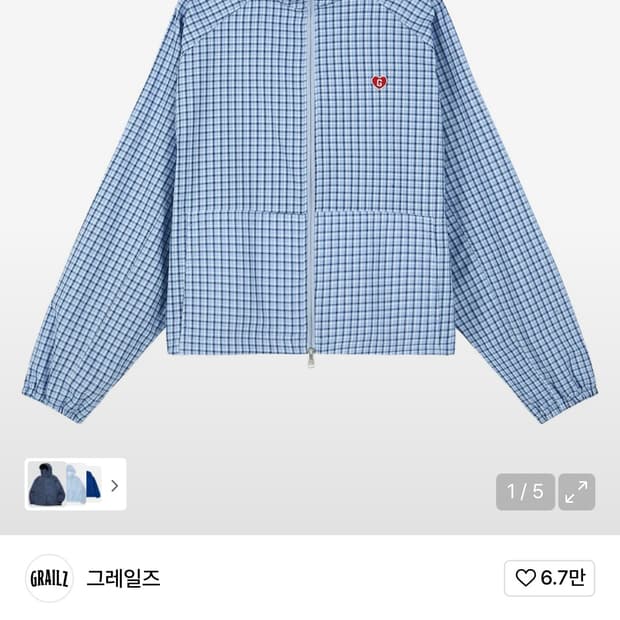Open the 그레일즈 brand page
This screenshot has height=620, width=620.
coord(123,578)
